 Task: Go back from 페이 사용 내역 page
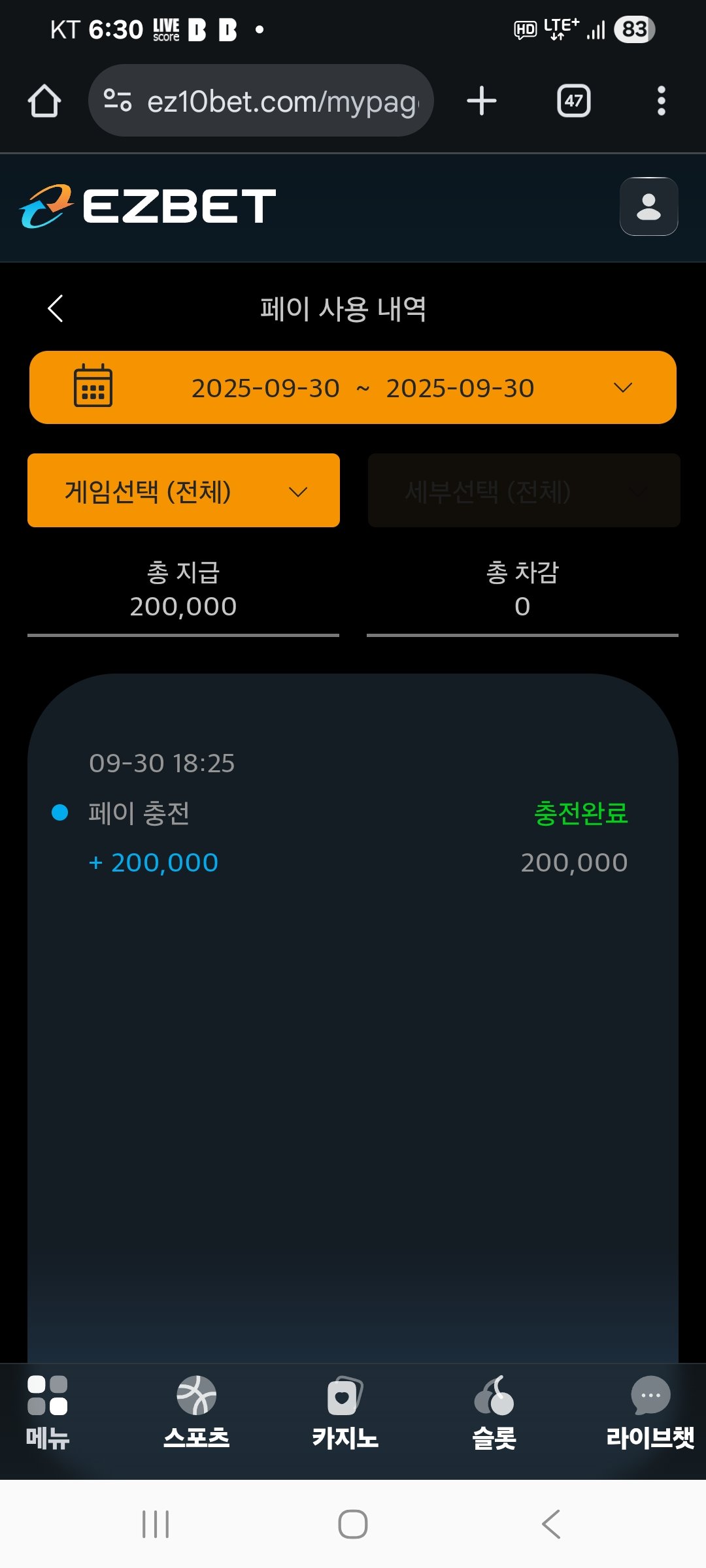point(56,308)
